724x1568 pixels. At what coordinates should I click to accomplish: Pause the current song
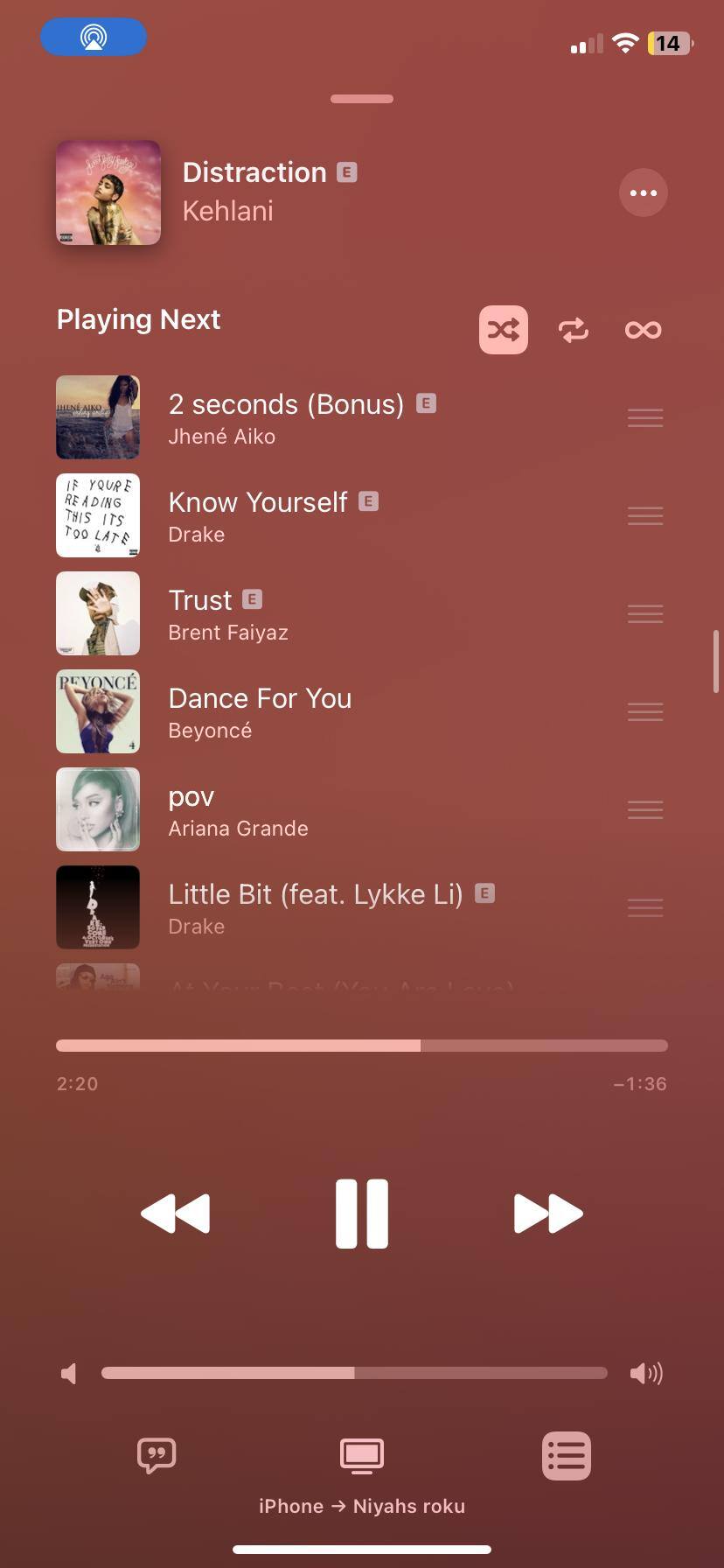point(361,1213)
